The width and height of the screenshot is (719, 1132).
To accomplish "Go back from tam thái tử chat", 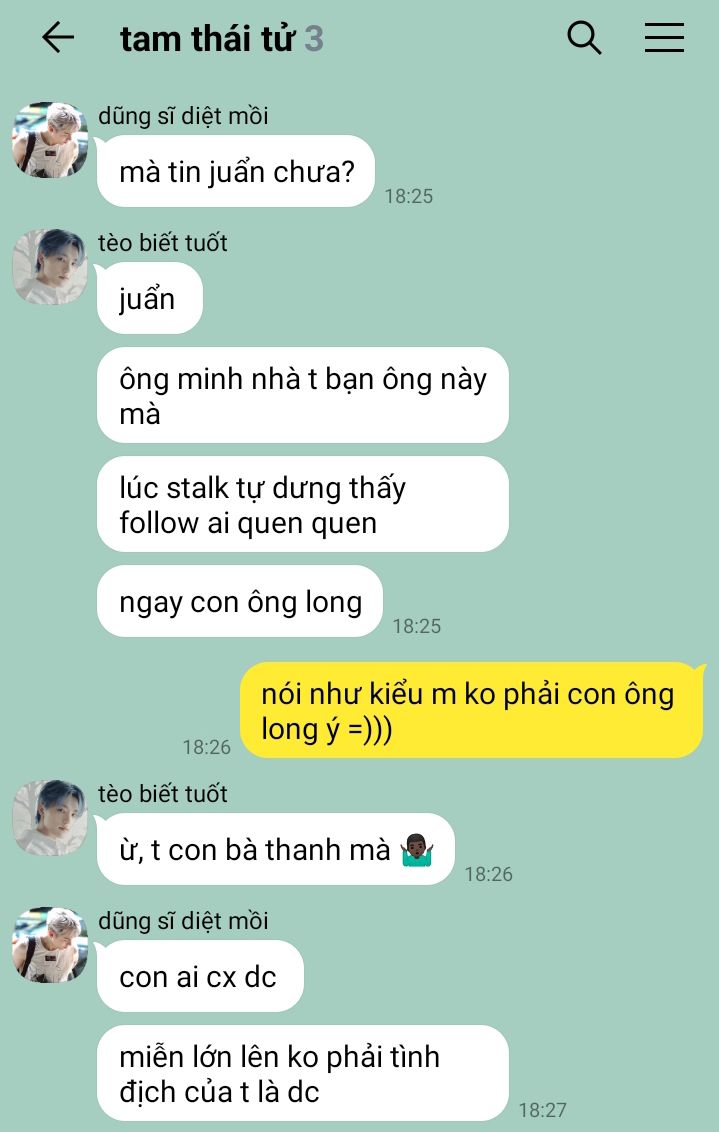I will pos(58,38).
